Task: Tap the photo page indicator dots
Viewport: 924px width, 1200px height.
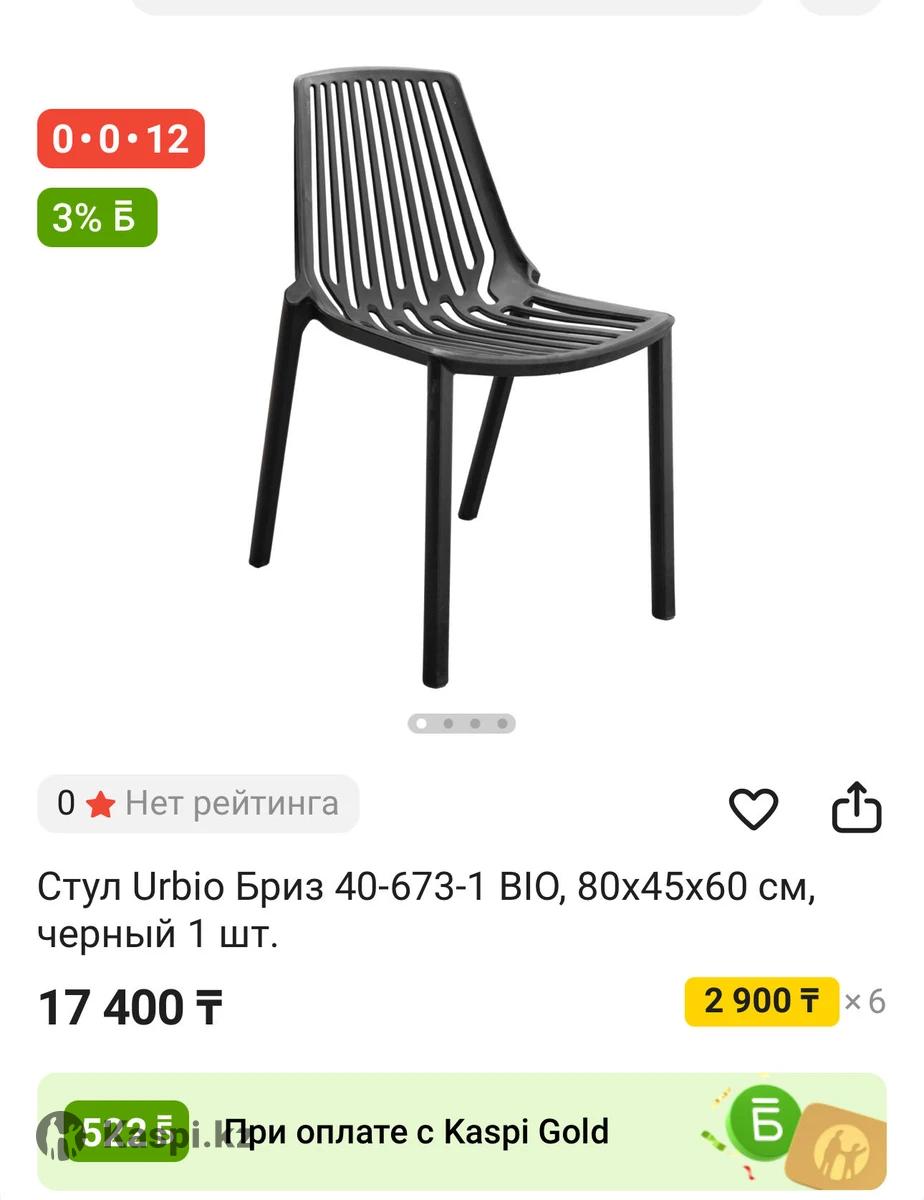Action: [462, 723]
